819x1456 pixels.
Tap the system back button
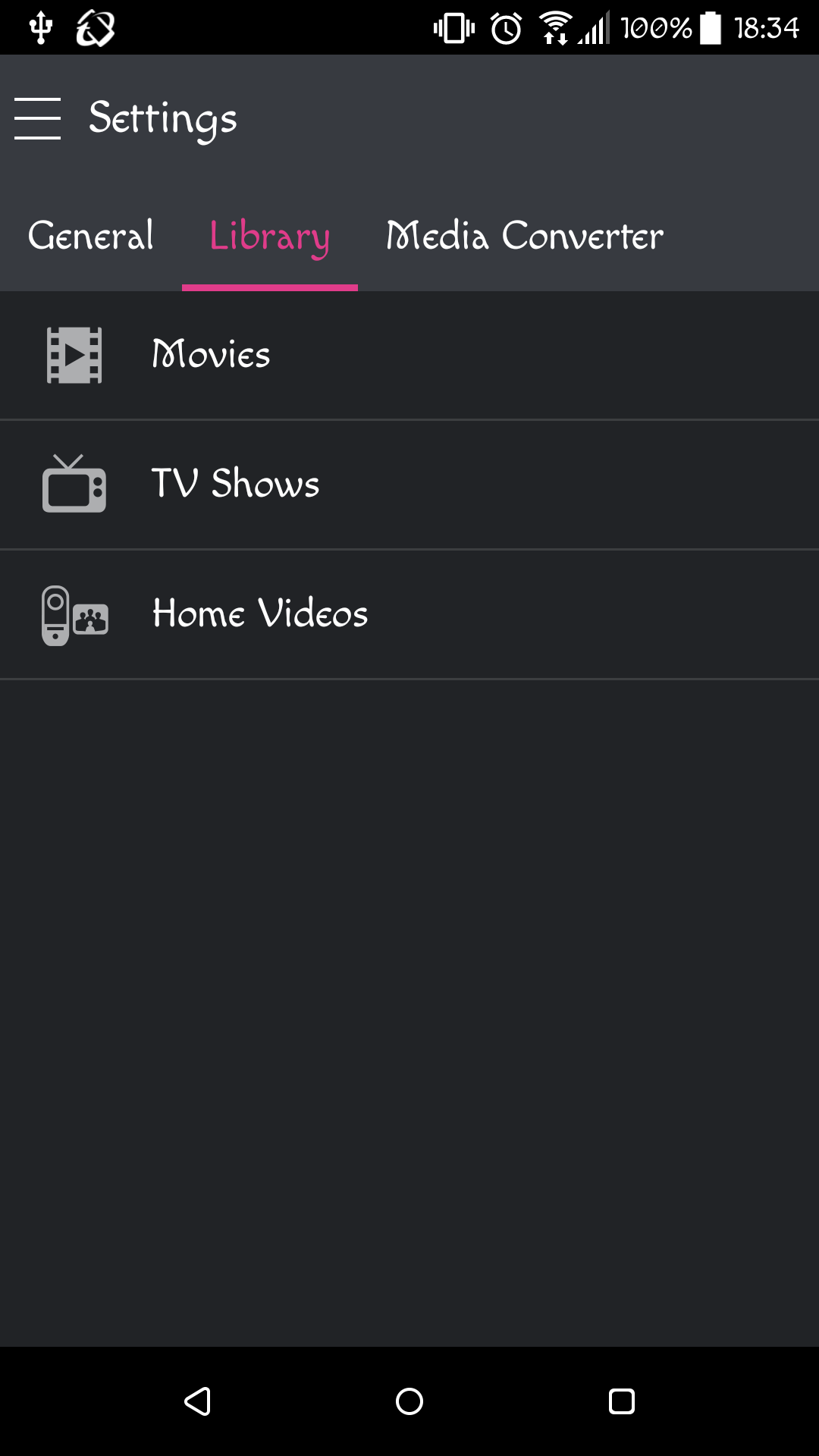point(197,1401)
